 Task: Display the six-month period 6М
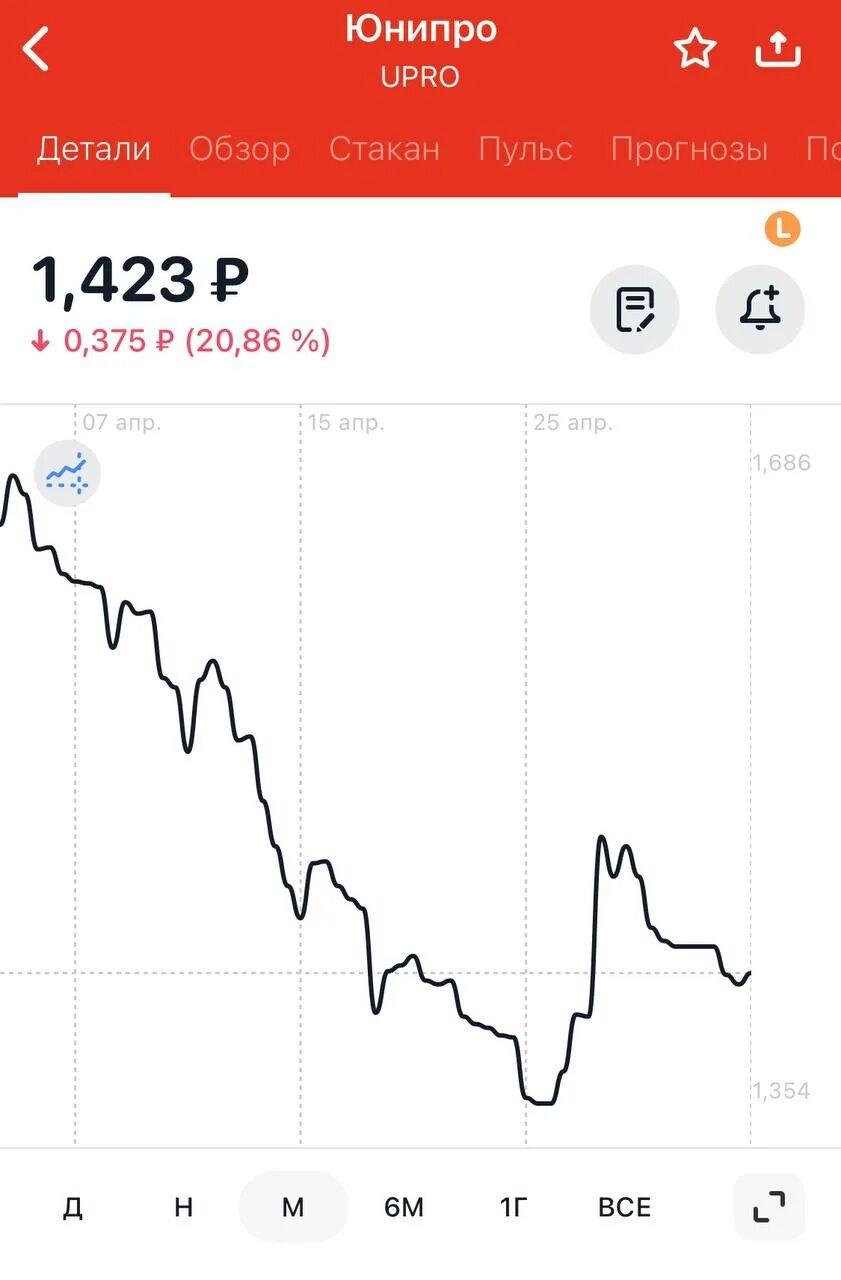point(404,1207)
